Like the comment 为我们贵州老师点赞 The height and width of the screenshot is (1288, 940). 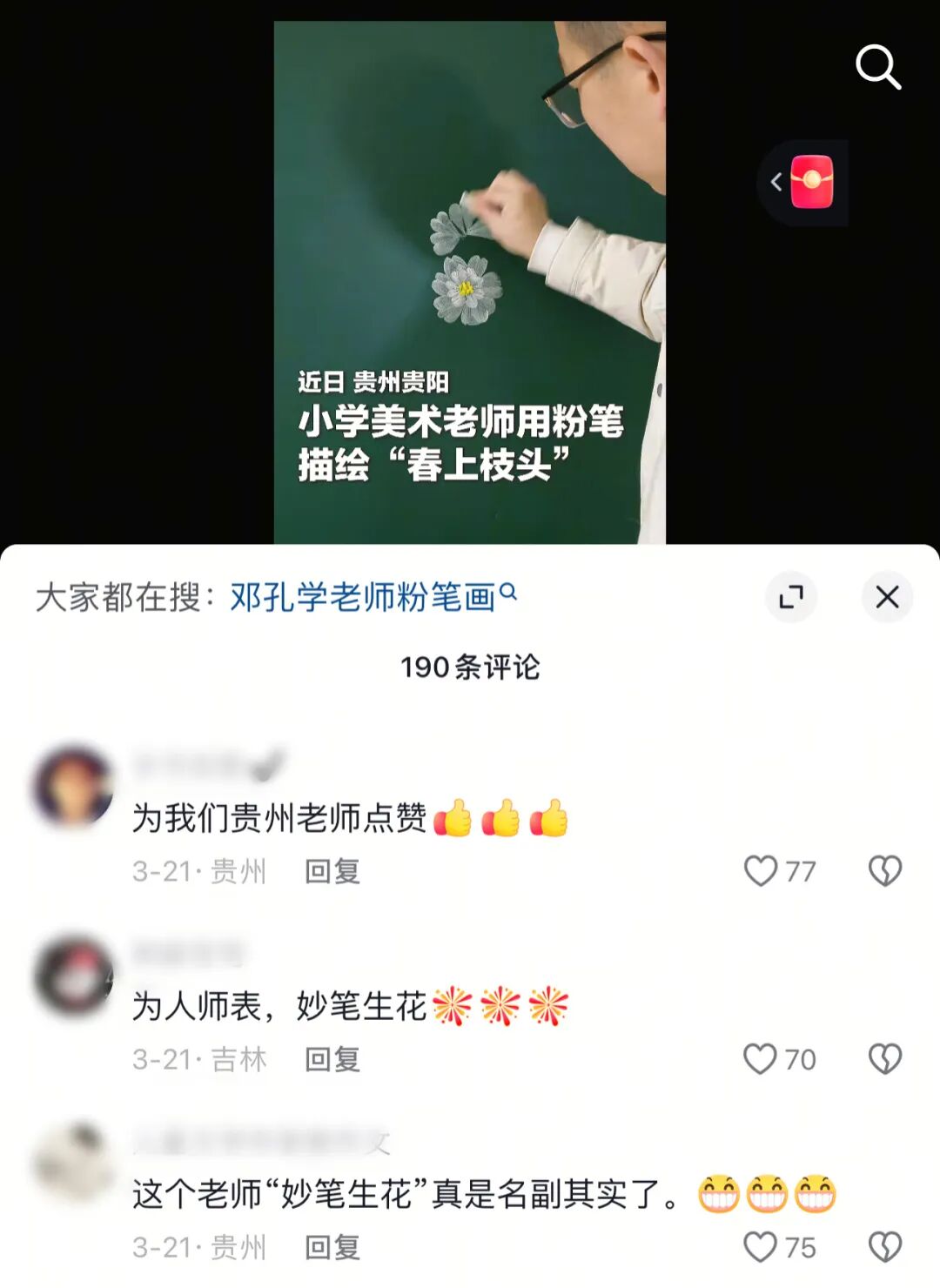click(x=761, y=870)
